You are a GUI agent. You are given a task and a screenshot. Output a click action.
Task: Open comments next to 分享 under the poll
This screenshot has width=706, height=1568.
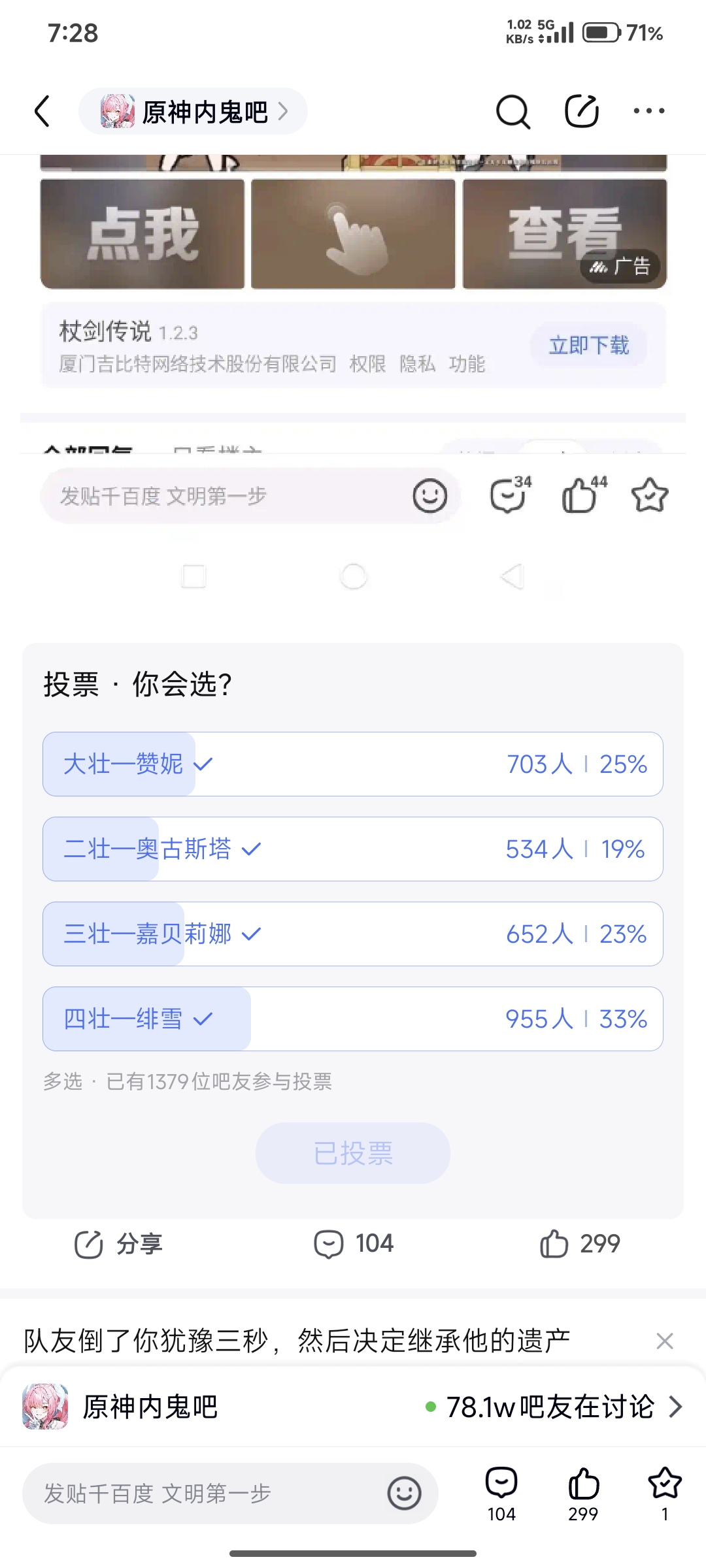(x=354, y=1244)
